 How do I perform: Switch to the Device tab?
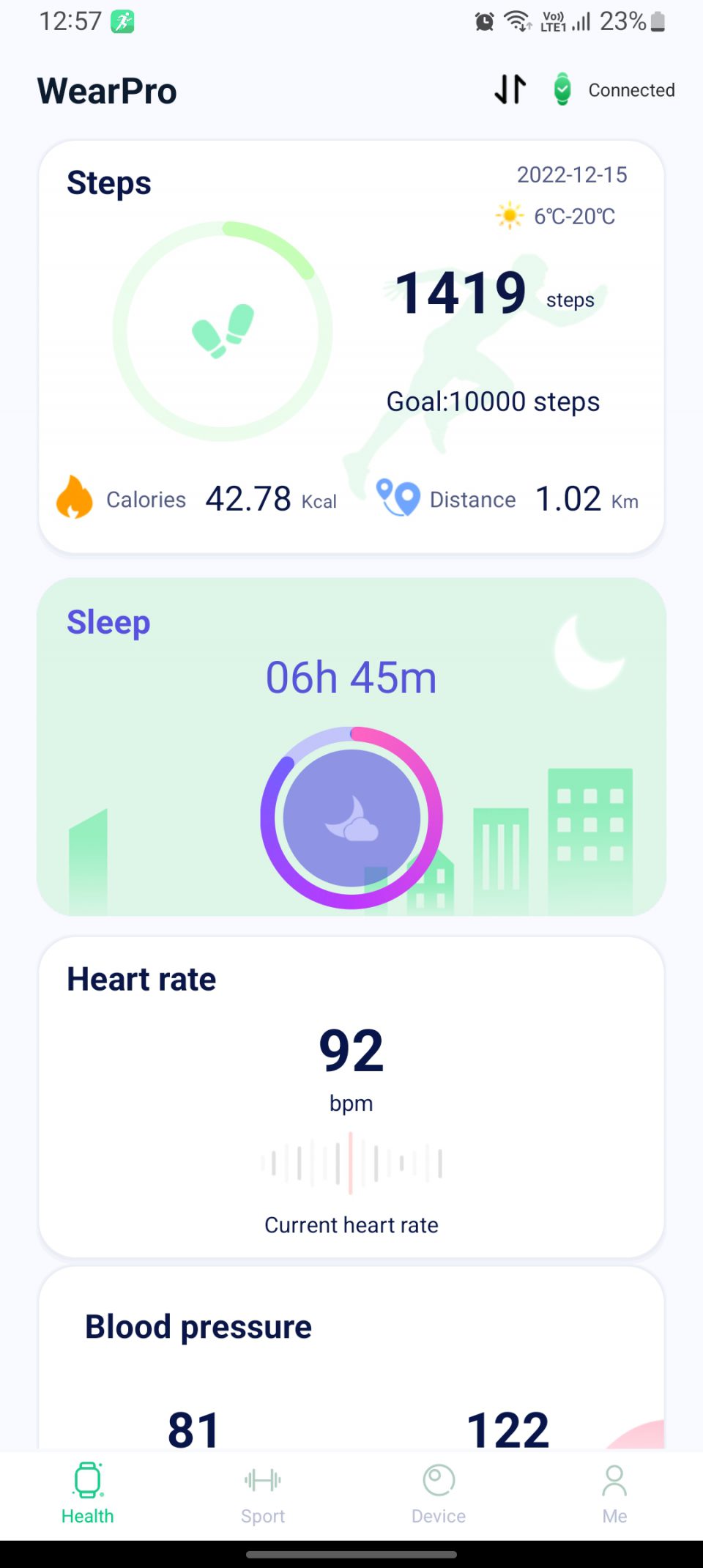pyautogui.click(x=439, y=1493)
